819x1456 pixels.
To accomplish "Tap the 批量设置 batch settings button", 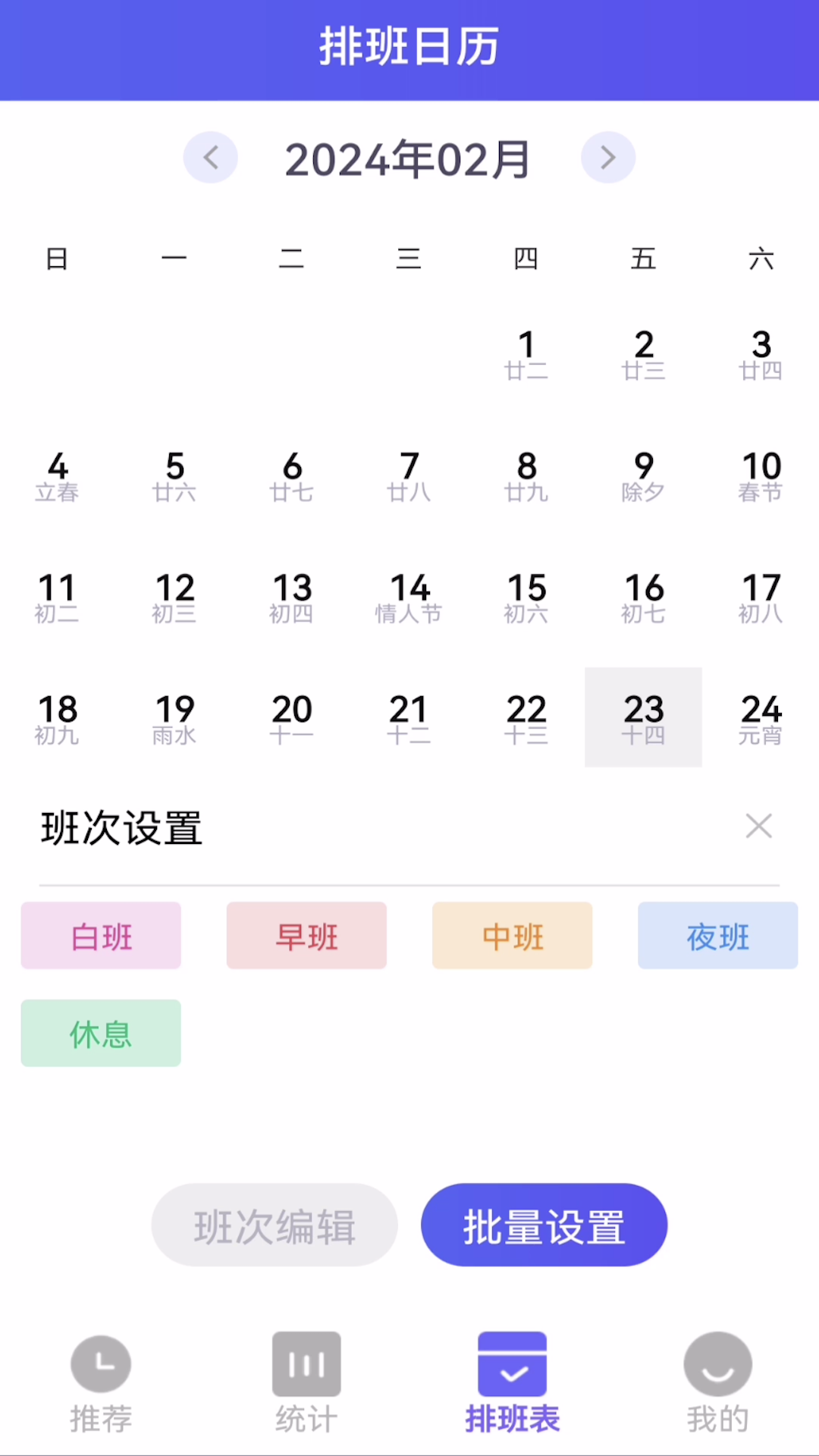I will 544,1224.
